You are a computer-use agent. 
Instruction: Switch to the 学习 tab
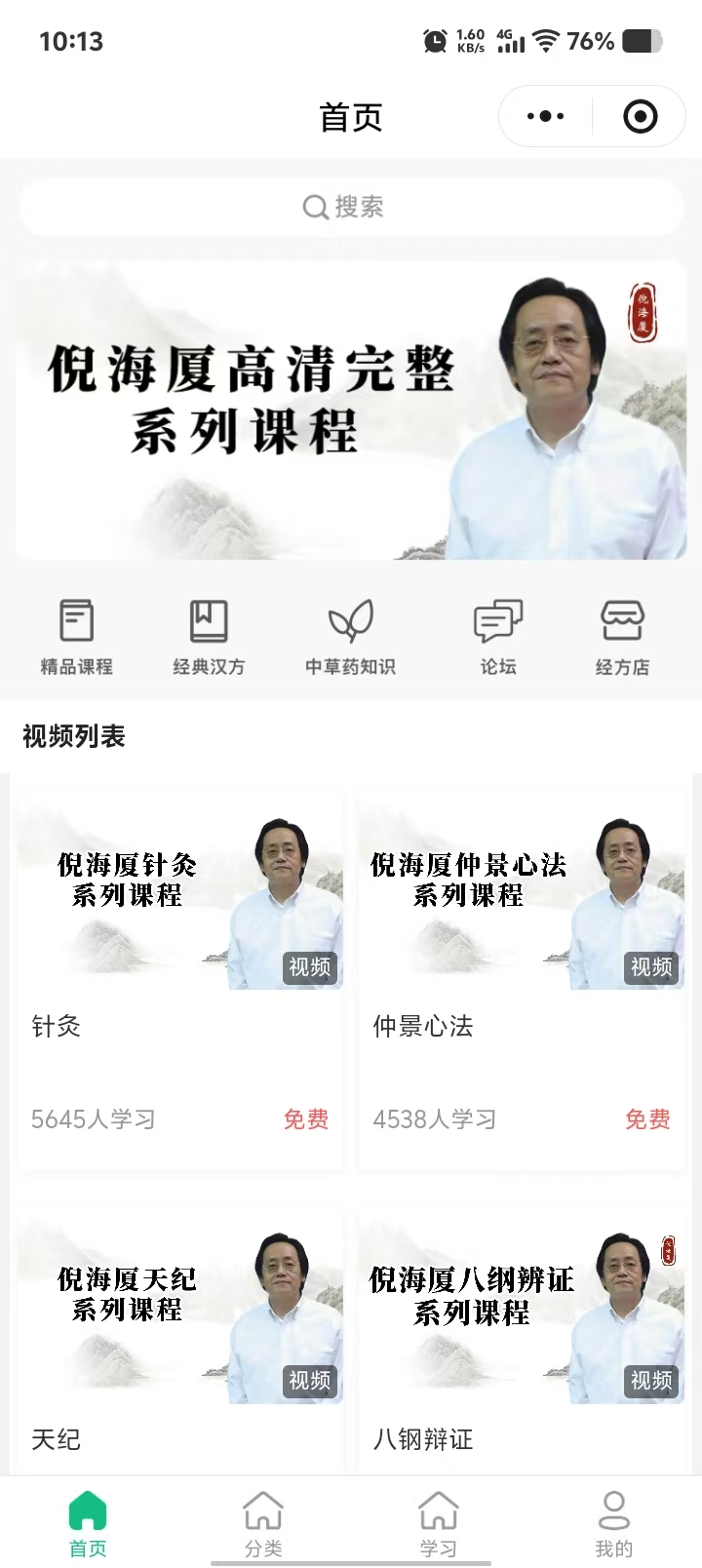pos(439,1523)
